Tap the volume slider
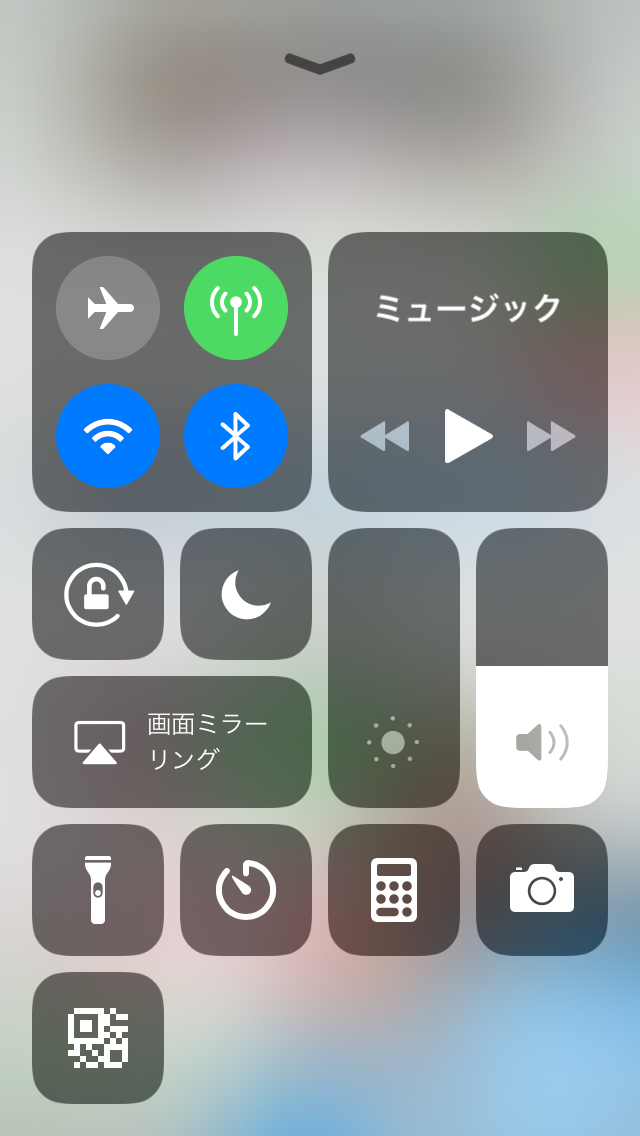Viewport: 640px width, 1136px height. [541, 668]
